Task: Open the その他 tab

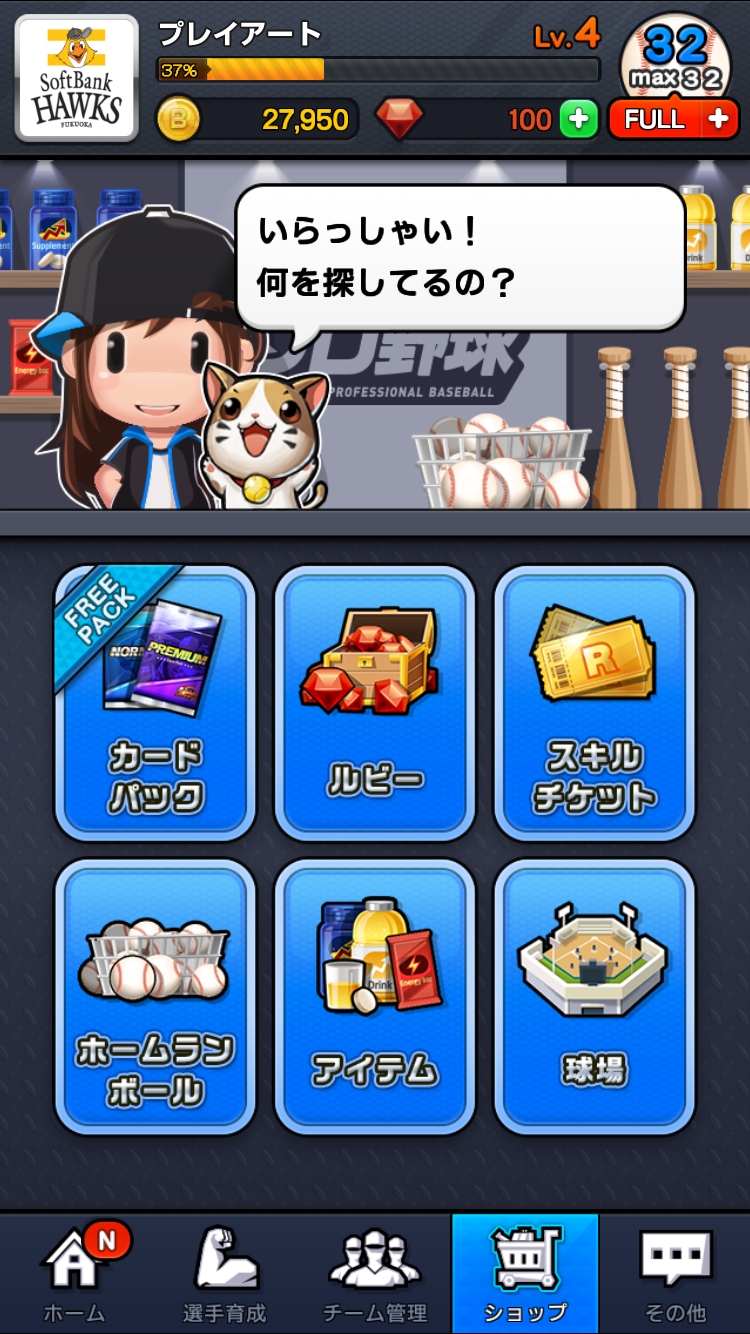Action: (x=675, y=1274)
